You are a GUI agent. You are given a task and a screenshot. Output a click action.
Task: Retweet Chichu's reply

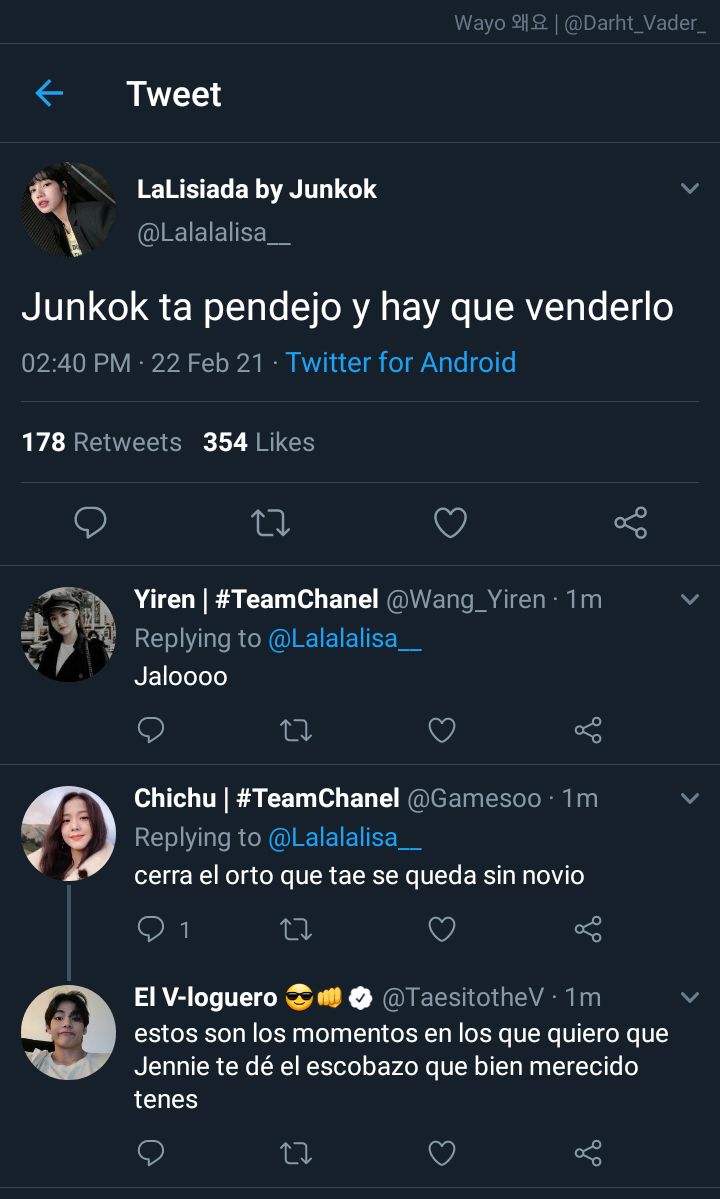(296, 929)
